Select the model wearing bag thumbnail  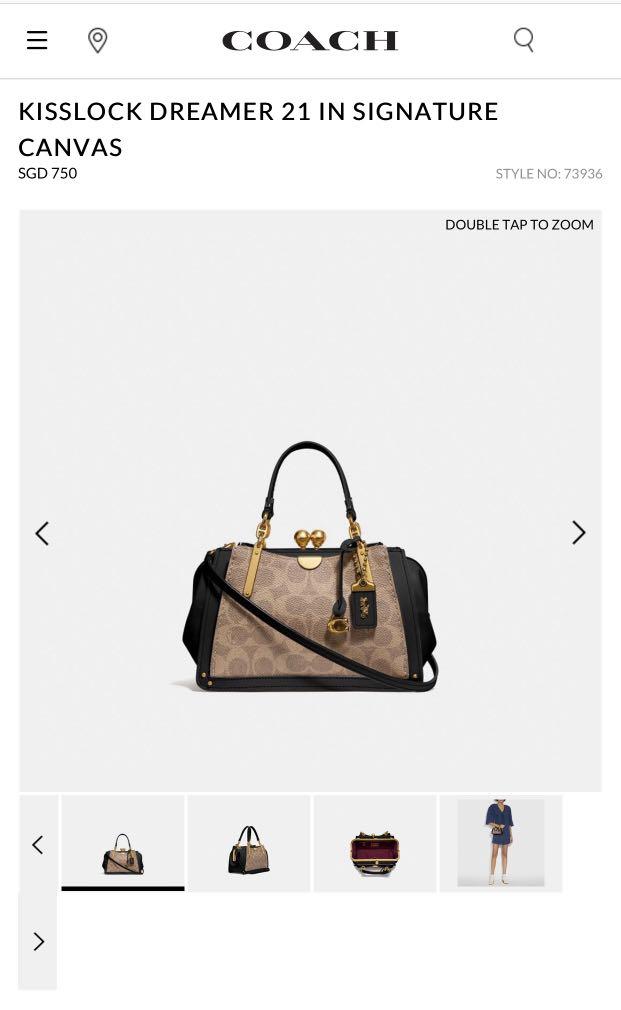(501, 843)
